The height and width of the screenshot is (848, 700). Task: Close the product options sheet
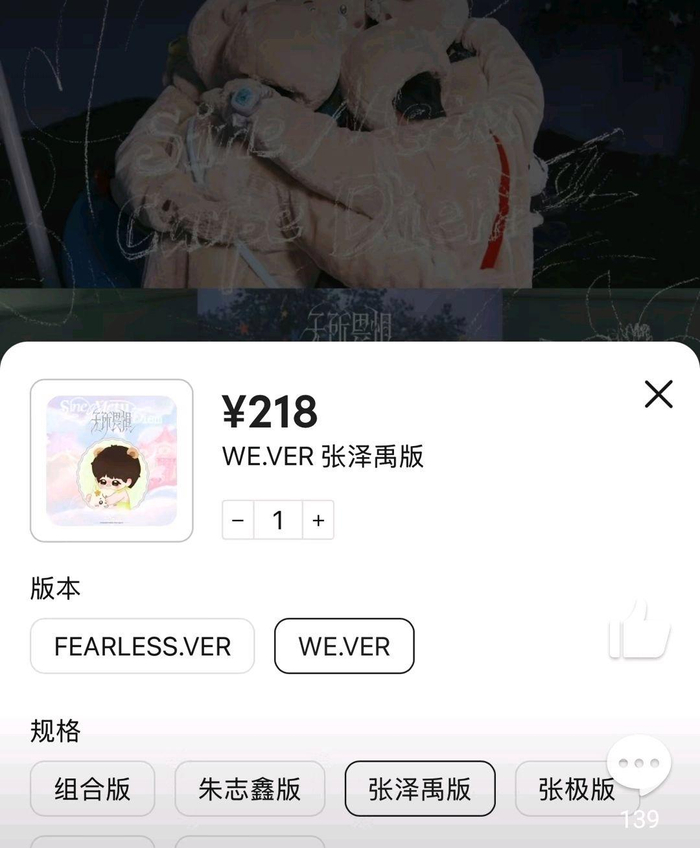click(x=658, y=394)
